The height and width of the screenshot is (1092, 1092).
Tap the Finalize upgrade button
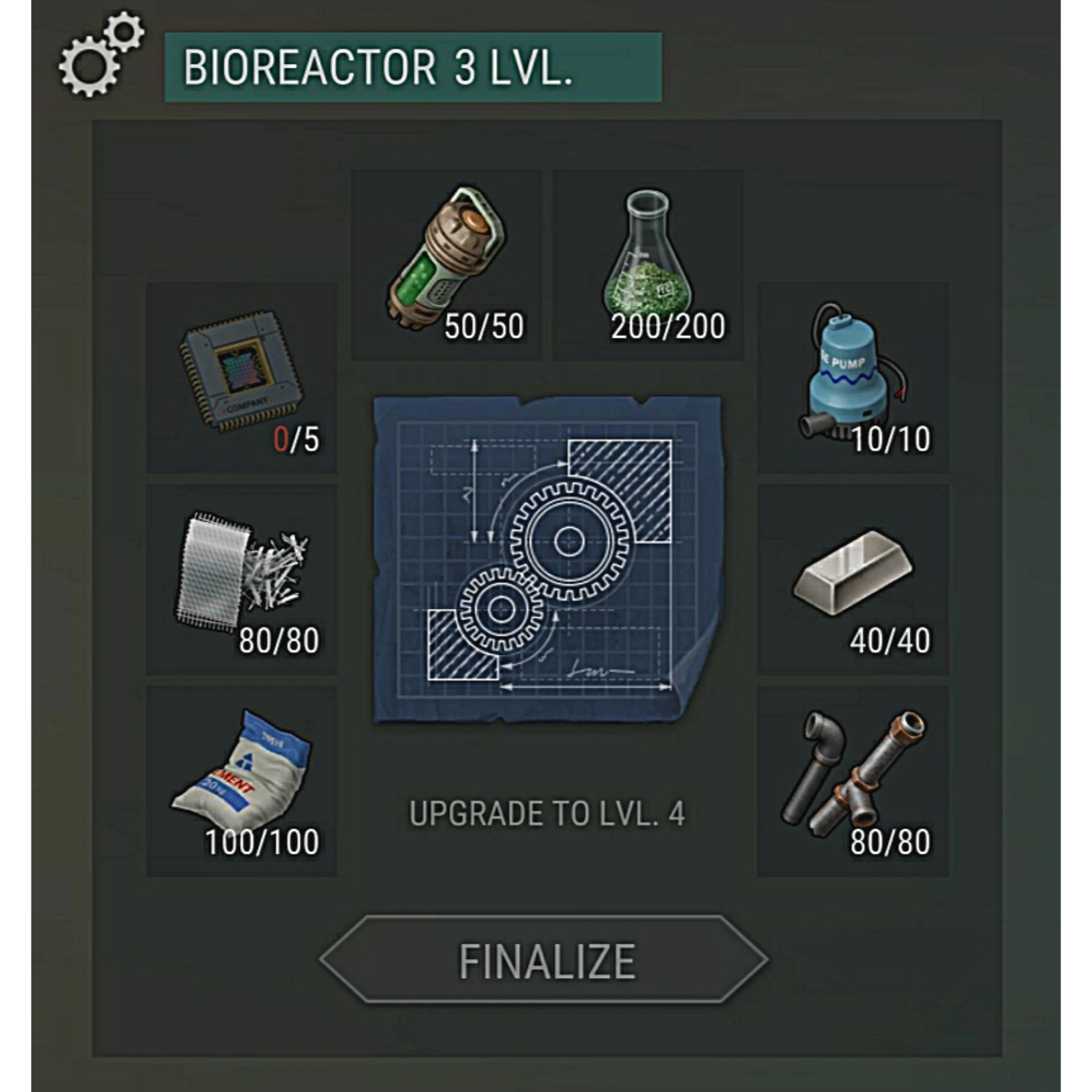(x=545, y=960)
